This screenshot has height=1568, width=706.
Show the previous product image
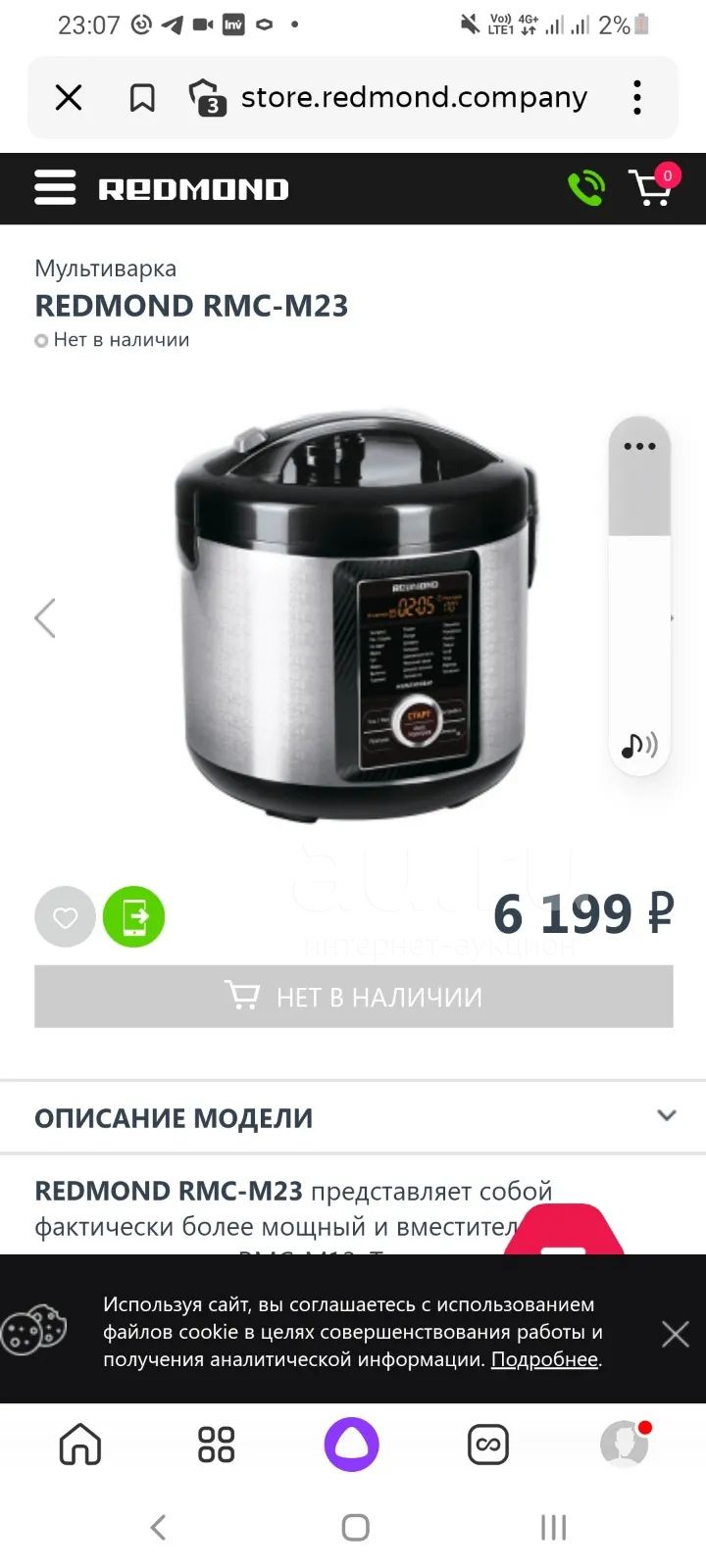pos(44,617)
